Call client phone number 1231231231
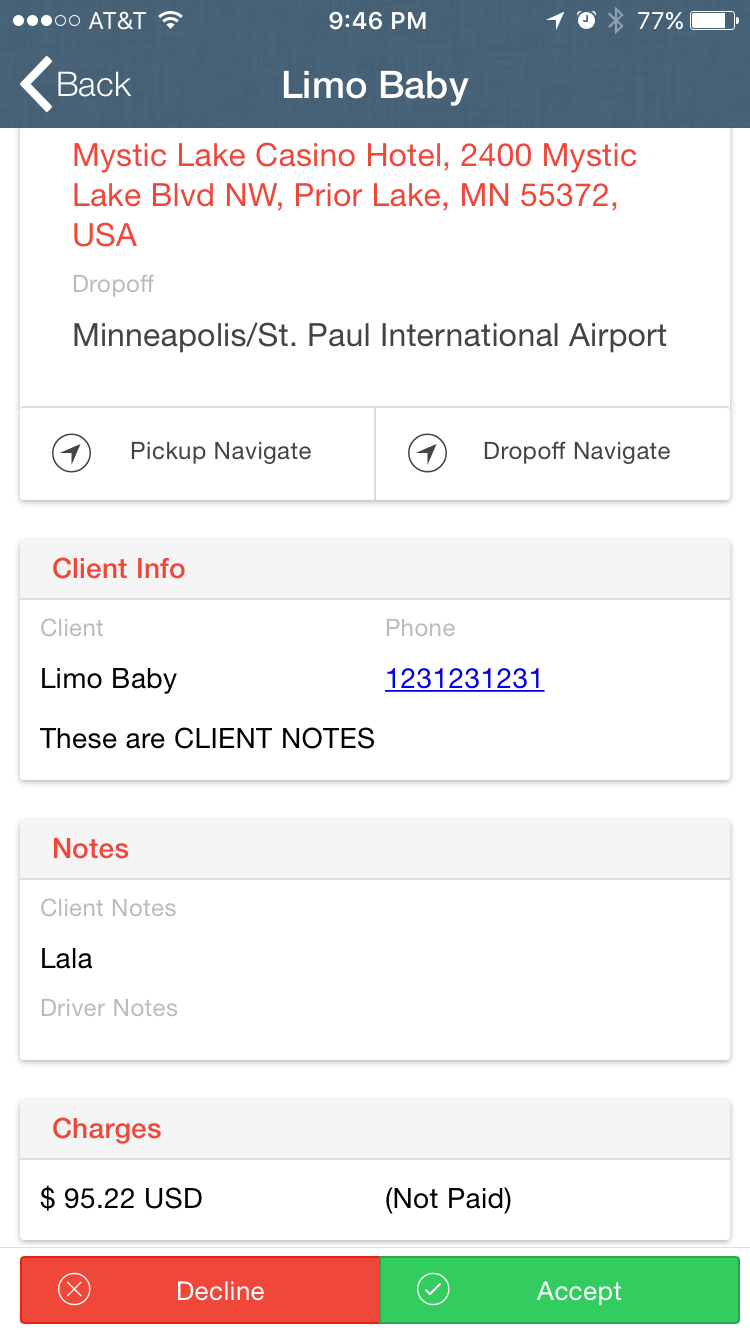The image size is (750, 1334). (464, 679)
